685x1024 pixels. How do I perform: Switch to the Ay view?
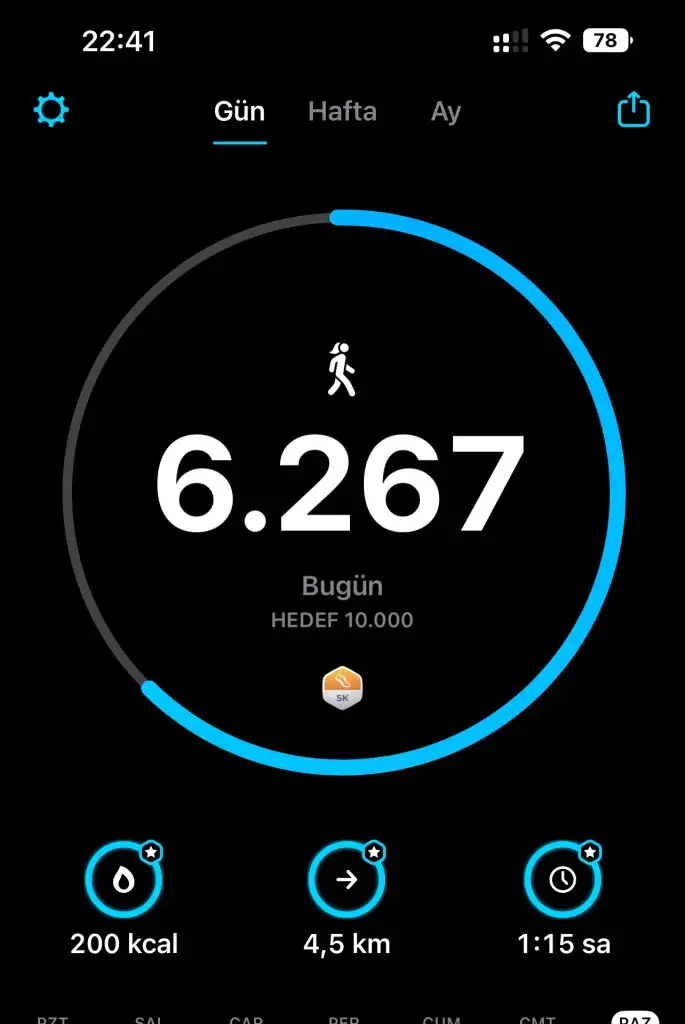pos(445,111)
